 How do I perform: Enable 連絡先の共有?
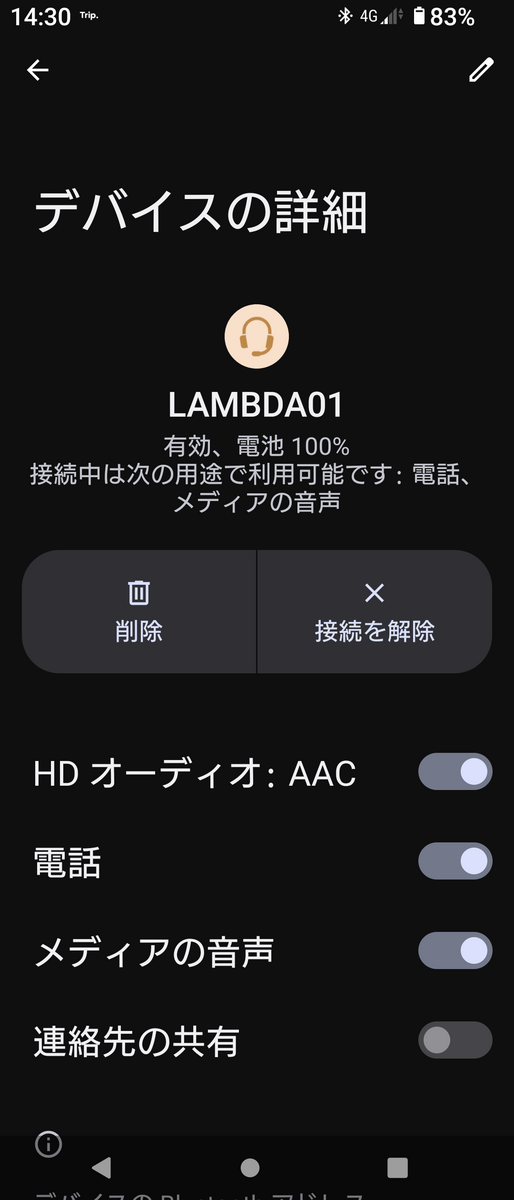(x=455, y=1040)
